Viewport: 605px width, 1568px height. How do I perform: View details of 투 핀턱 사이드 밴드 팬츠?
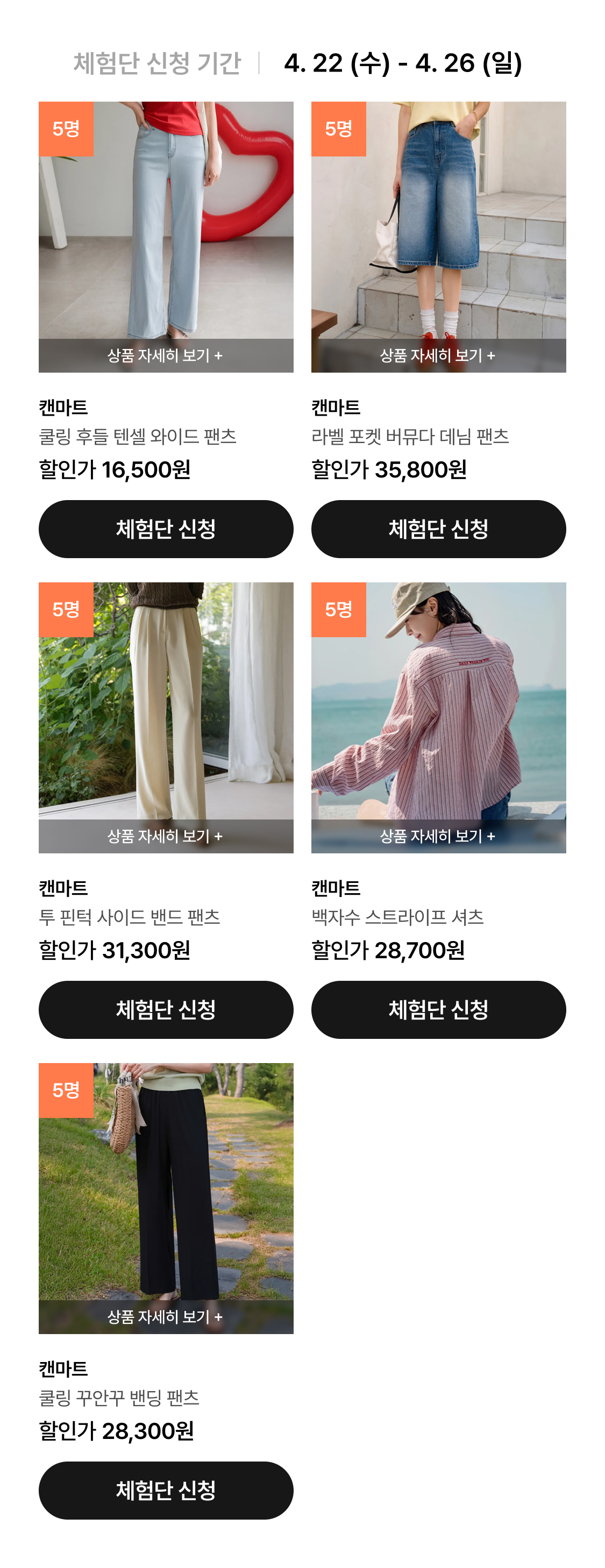coord(166,836)
